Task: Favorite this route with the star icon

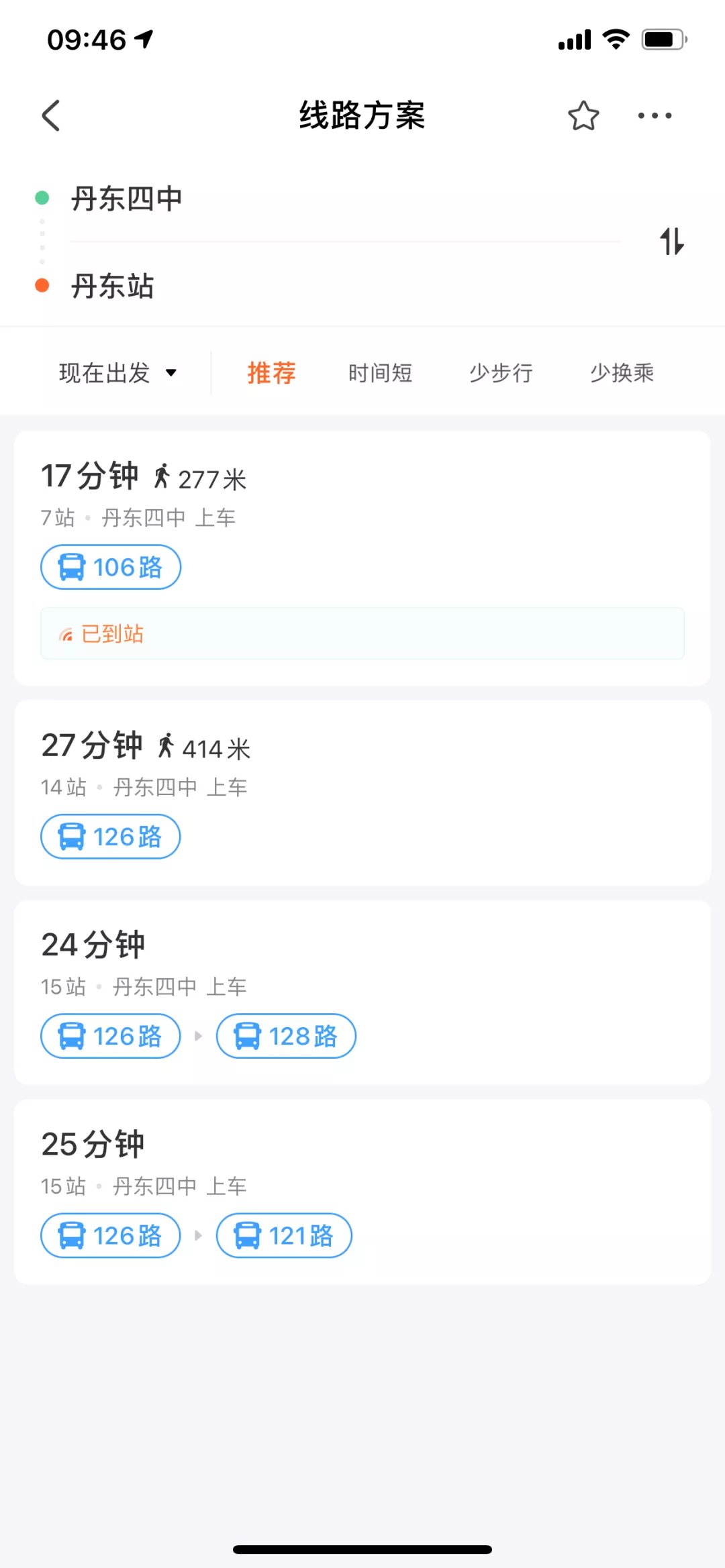Action: coord(583,115)
